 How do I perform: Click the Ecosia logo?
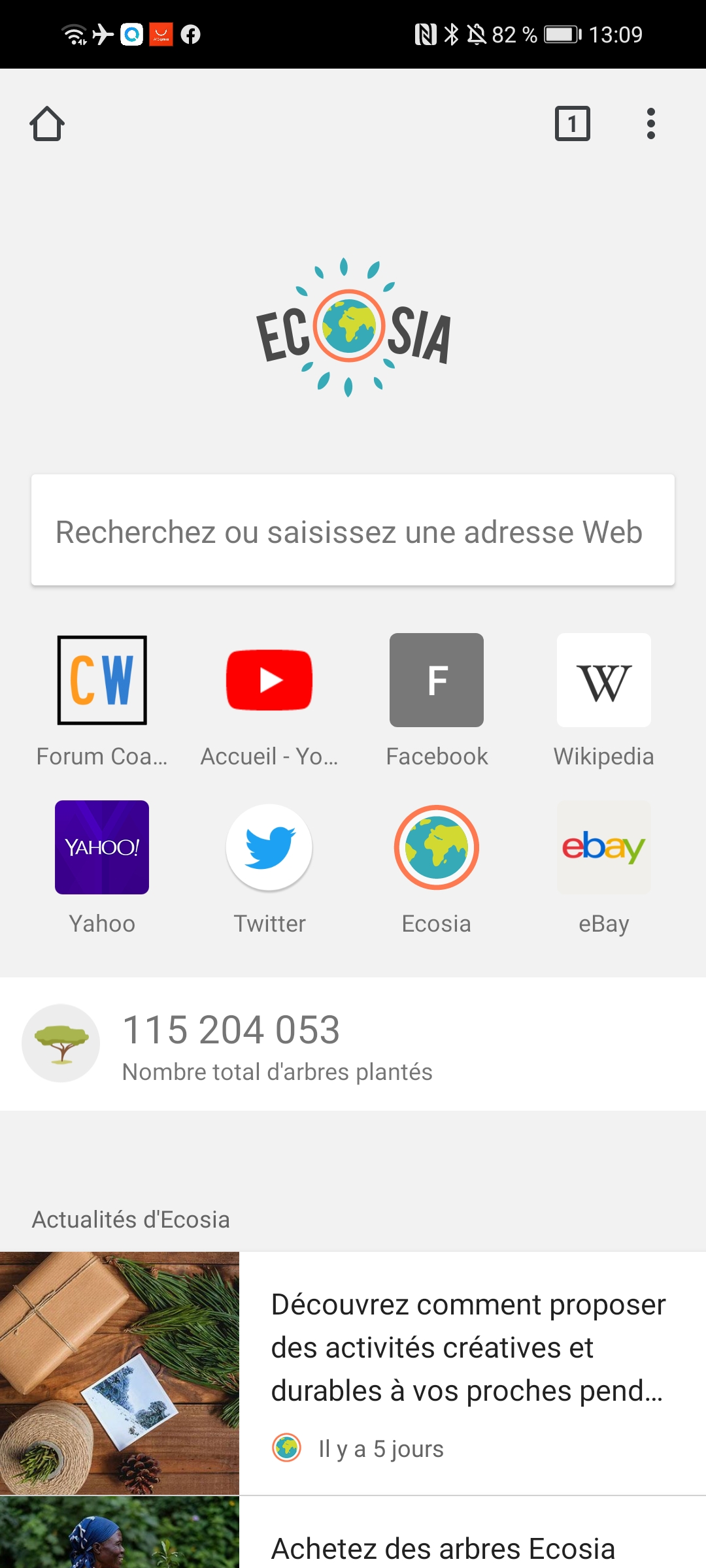tap(353, 325)
